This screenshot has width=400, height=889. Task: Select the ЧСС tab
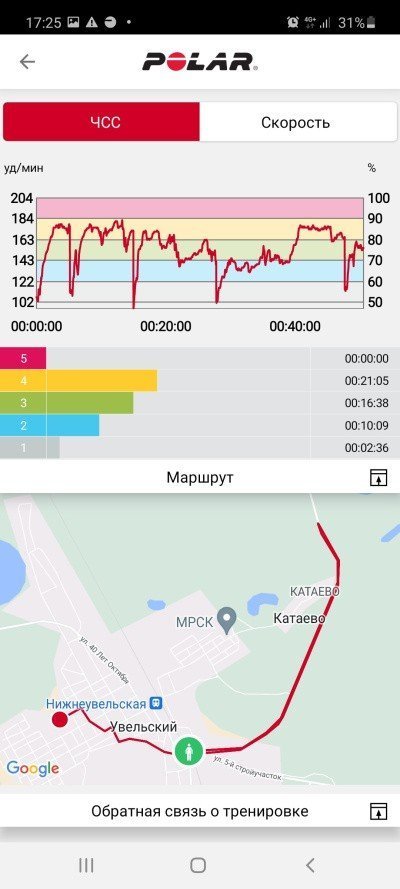click(101, 122)
